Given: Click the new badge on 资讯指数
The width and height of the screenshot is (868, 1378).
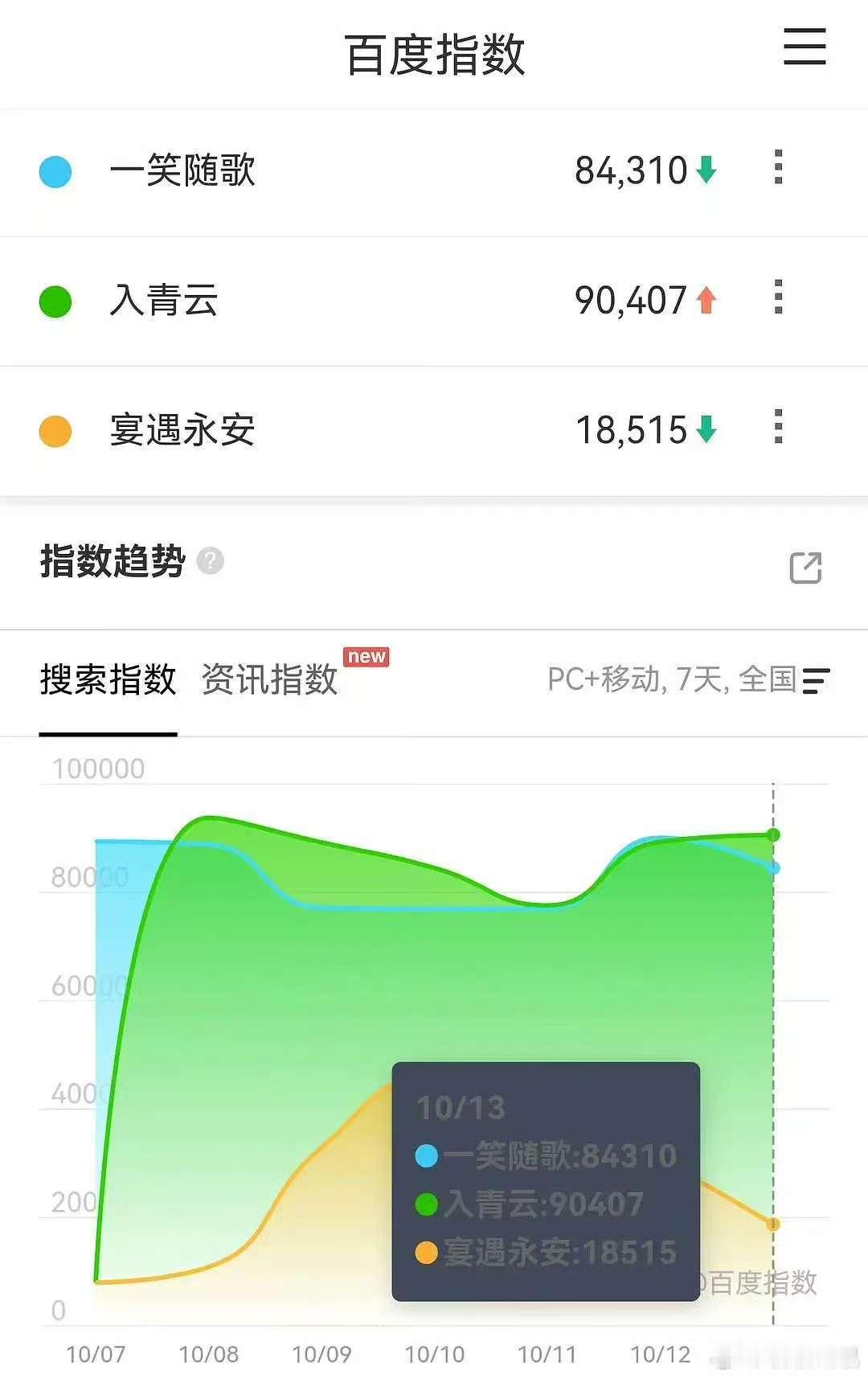Looking at the screenshot, I should [366, 656].
